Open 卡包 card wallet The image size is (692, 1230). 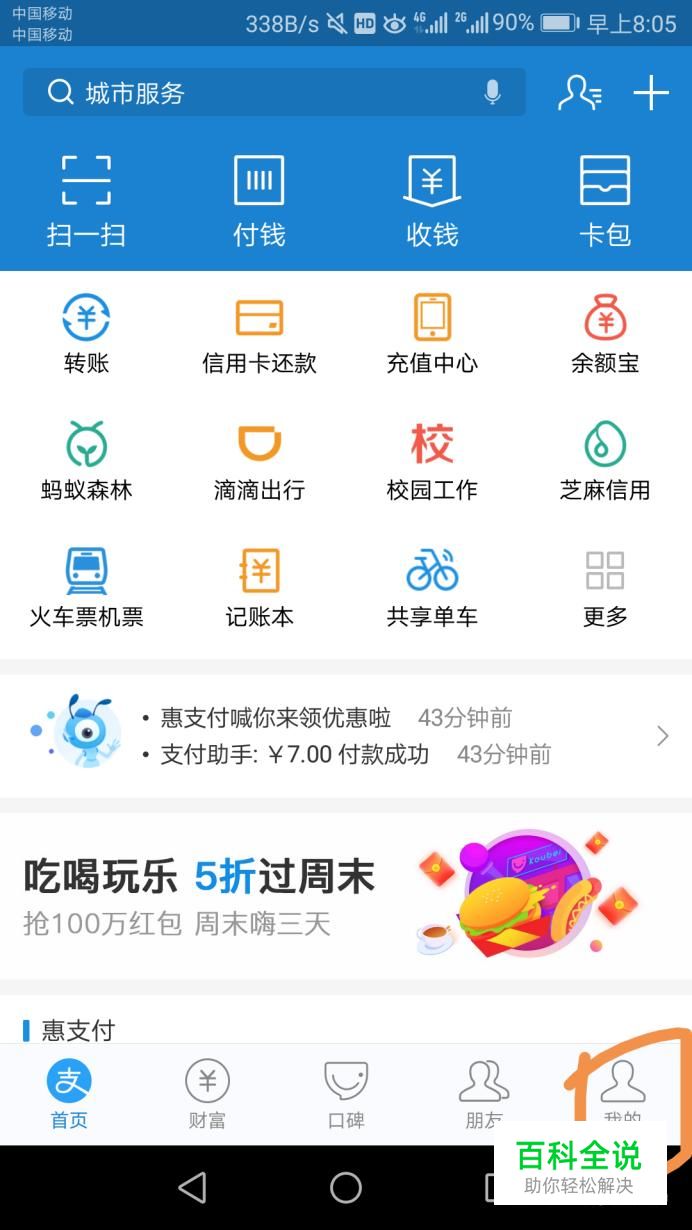point(605,201)
